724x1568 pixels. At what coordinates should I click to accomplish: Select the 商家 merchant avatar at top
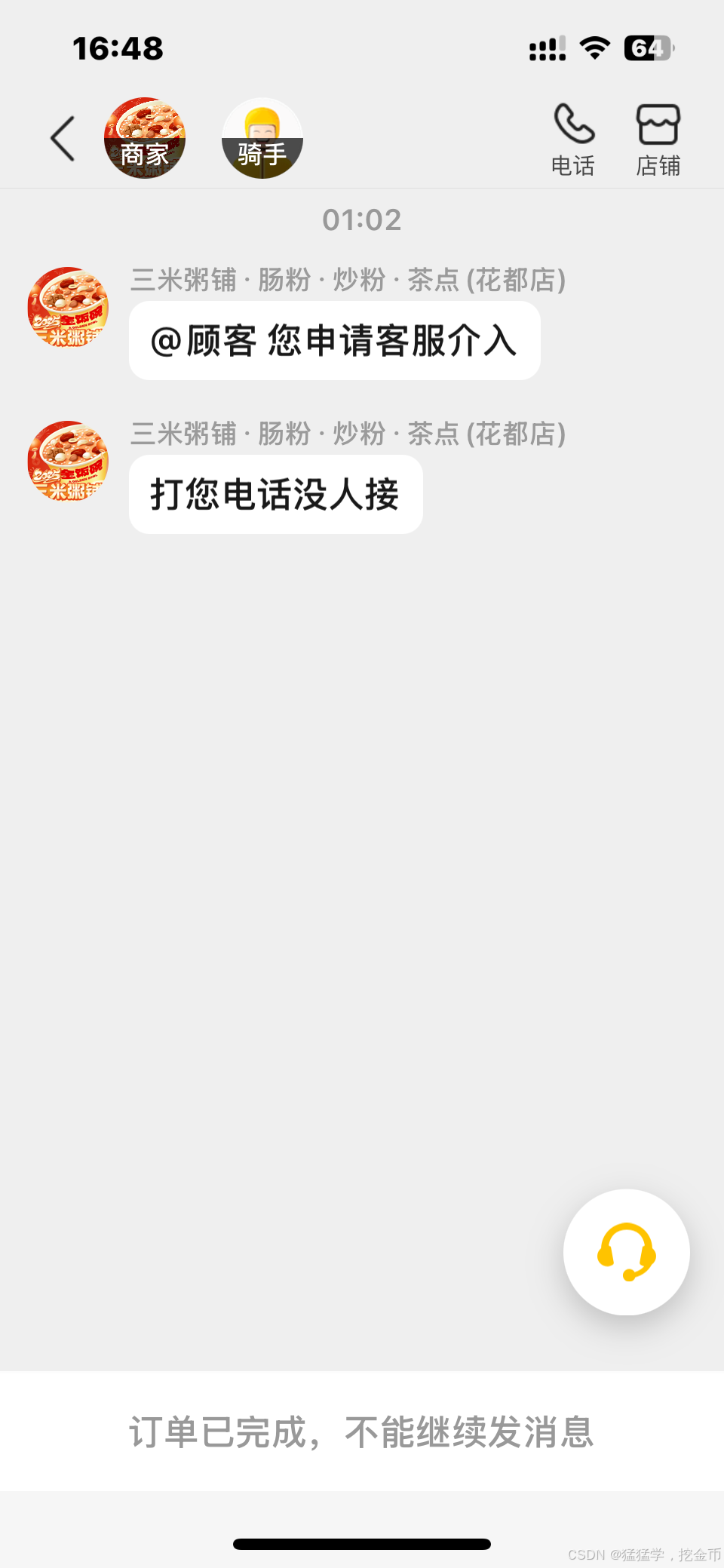click(145, 138)
